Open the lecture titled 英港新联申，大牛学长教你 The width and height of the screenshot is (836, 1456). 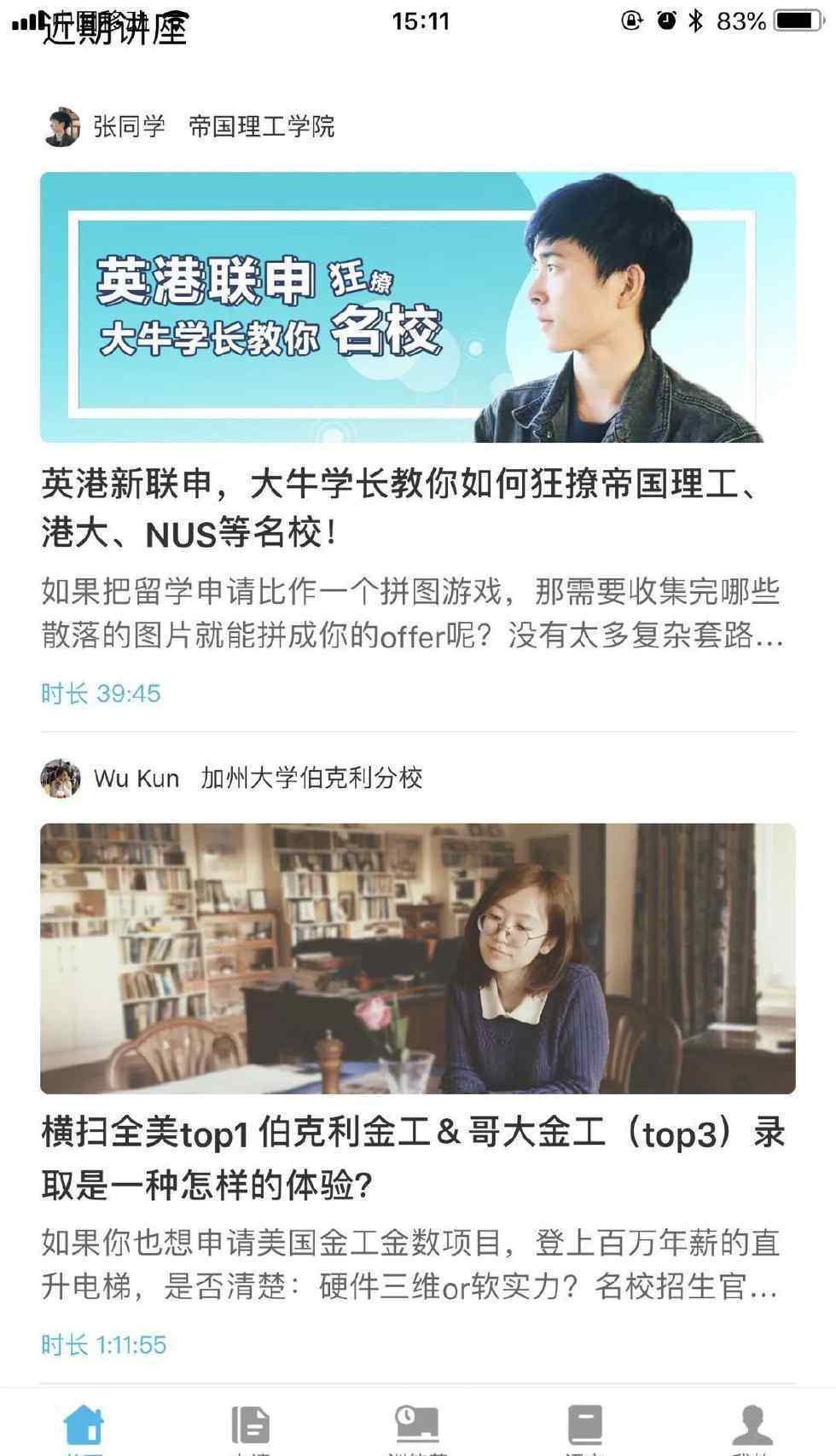coord(401,508)
